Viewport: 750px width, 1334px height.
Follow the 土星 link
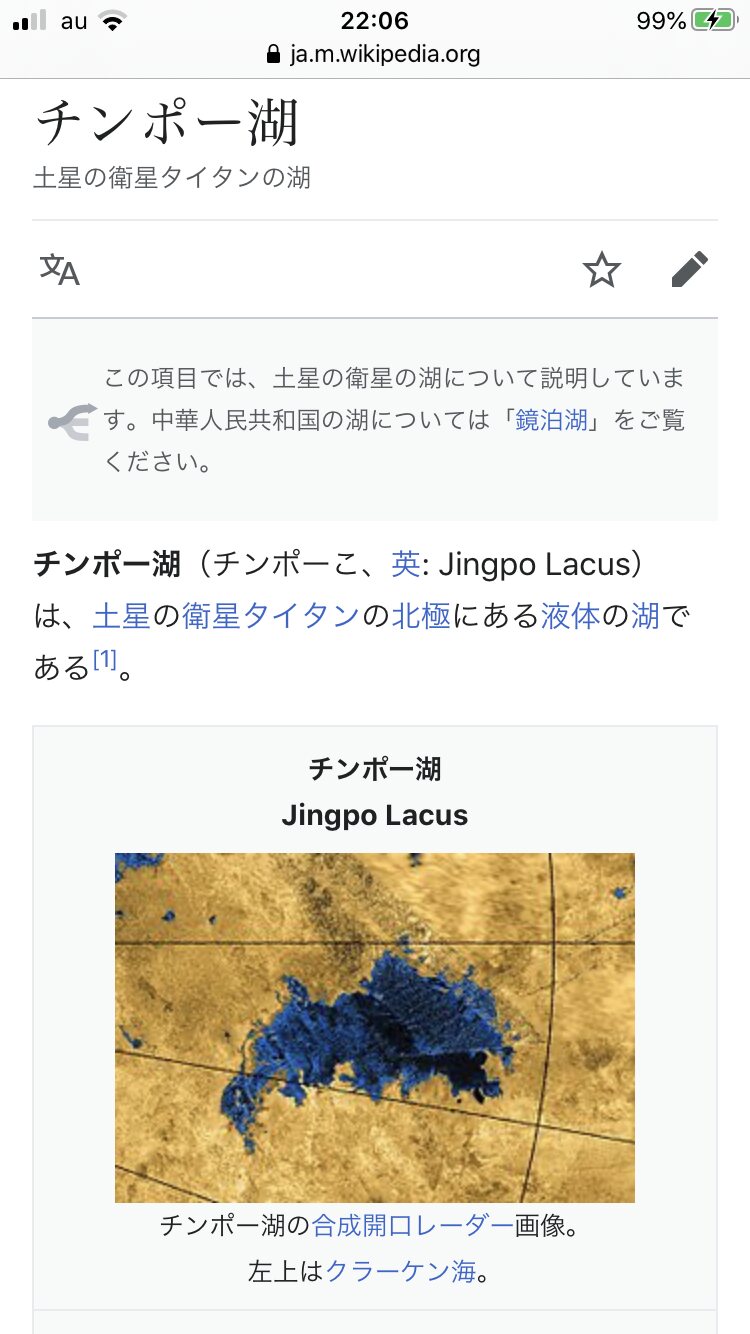pos(121,616)
